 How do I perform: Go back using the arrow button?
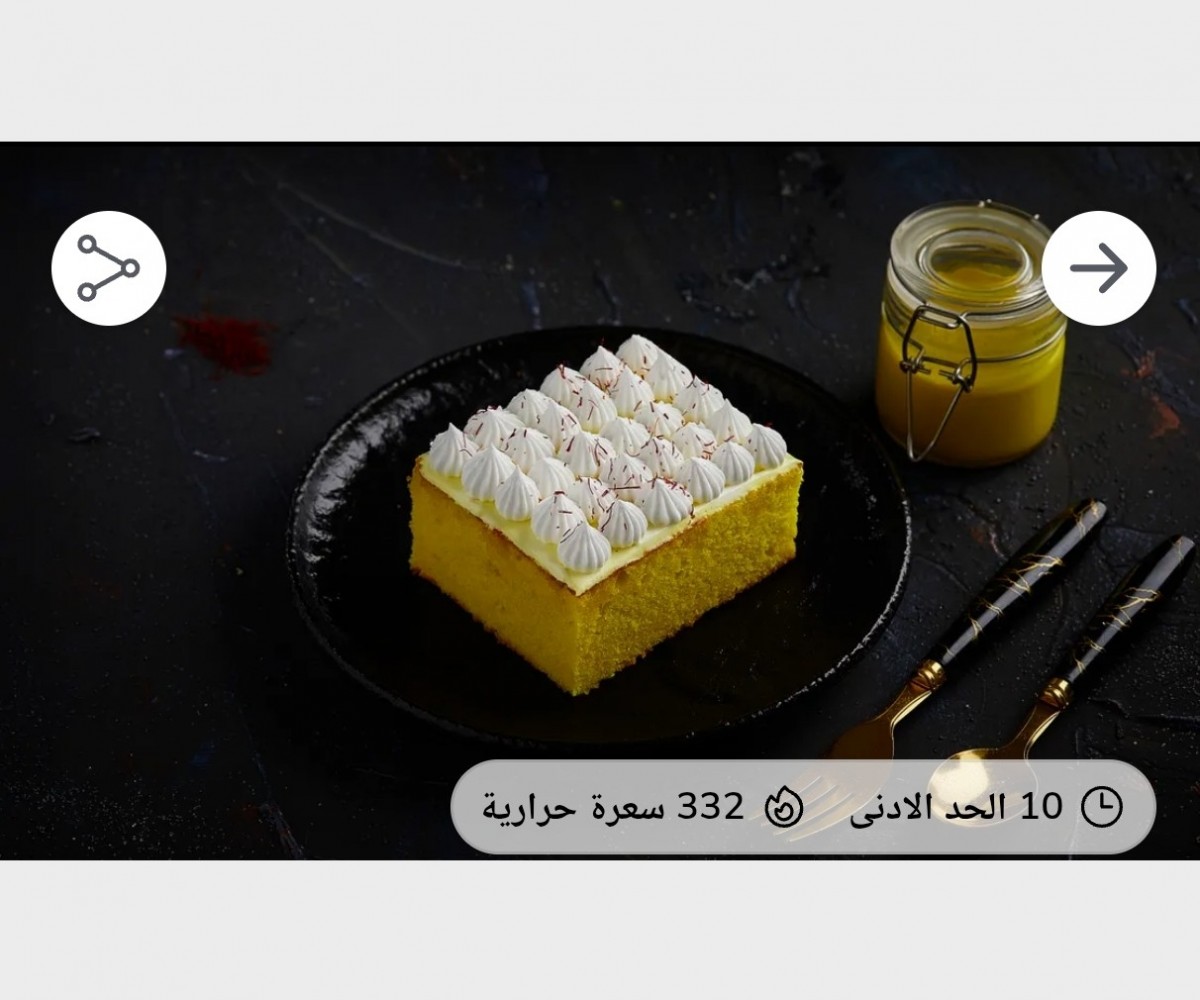[x=1098, y=268]
